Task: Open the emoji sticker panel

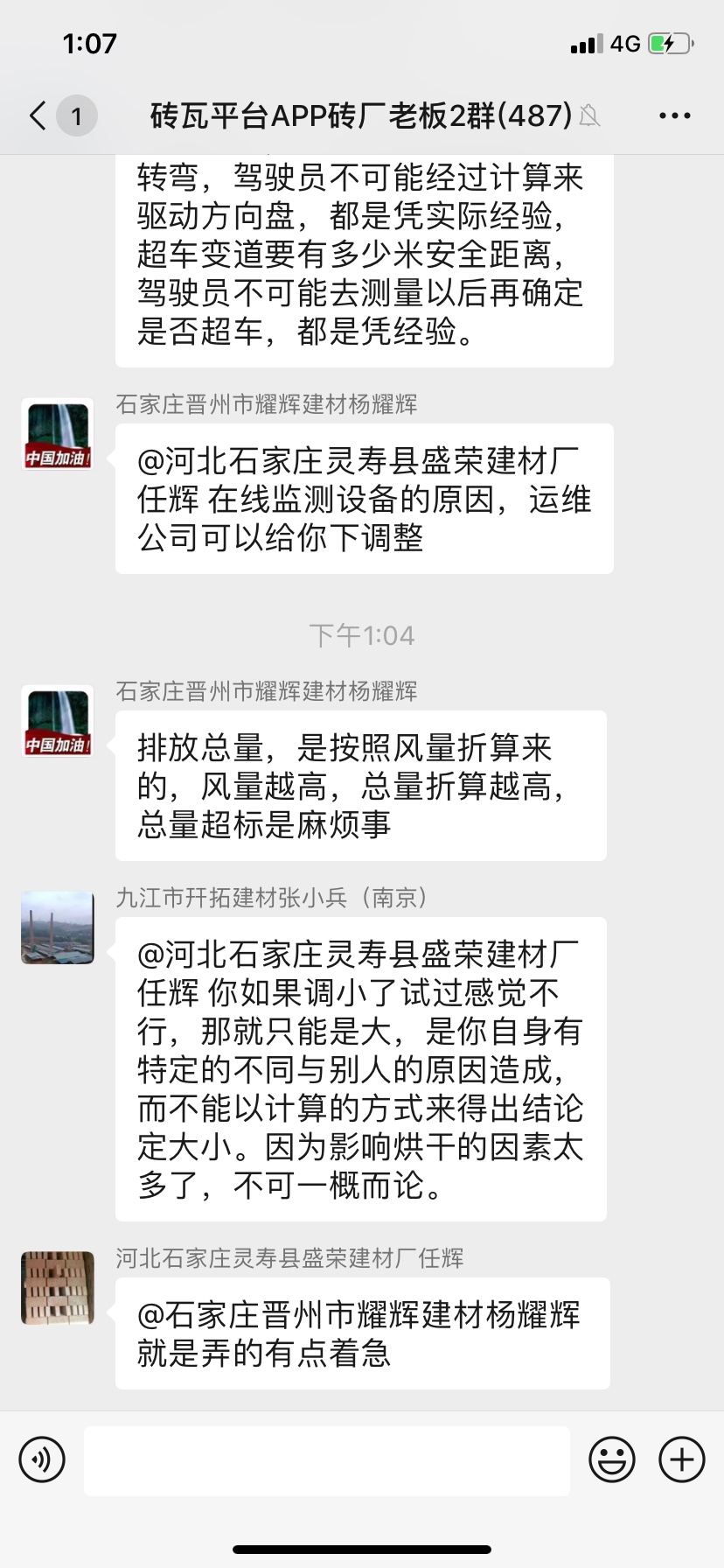Action: 611,1460
